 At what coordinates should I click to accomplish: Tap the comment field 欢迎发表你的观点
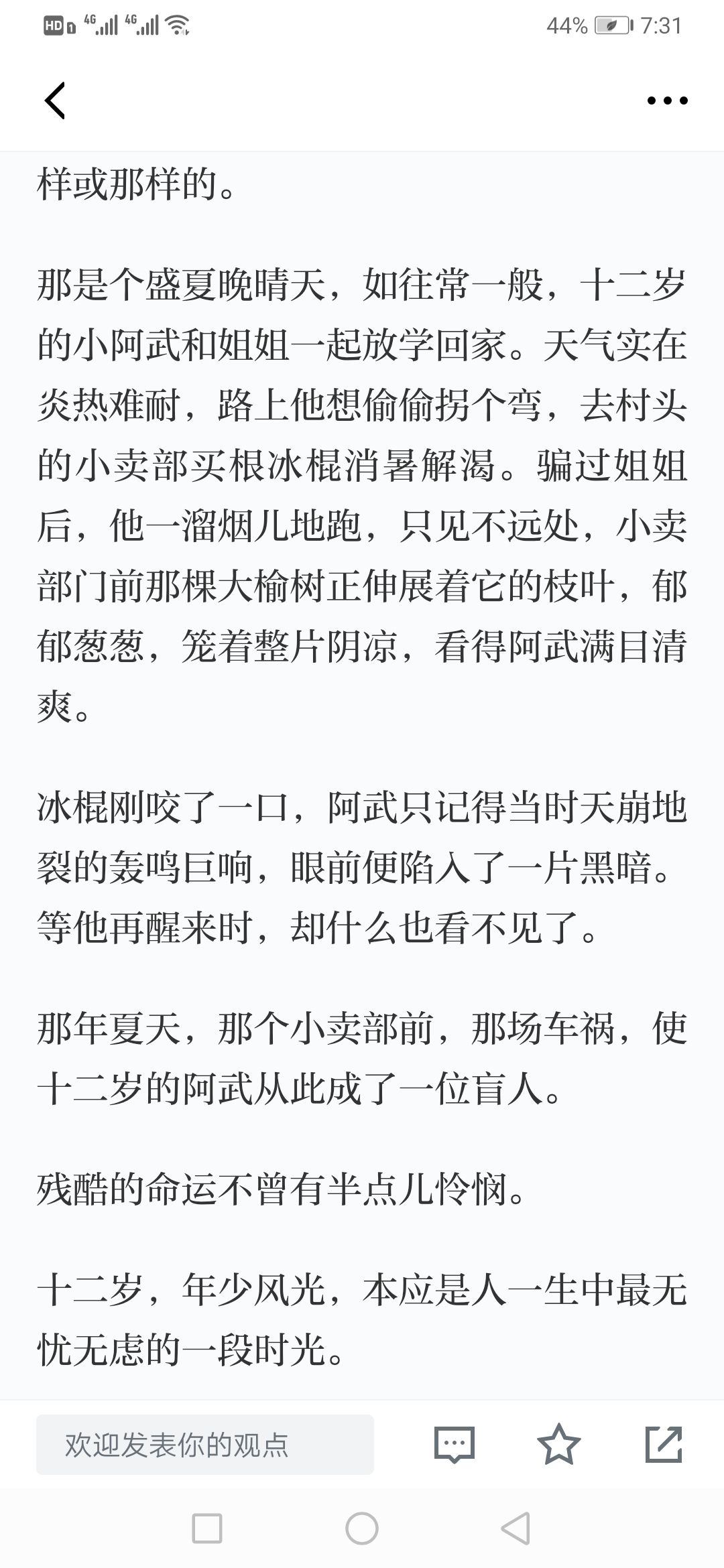(x=205, y=1445)
